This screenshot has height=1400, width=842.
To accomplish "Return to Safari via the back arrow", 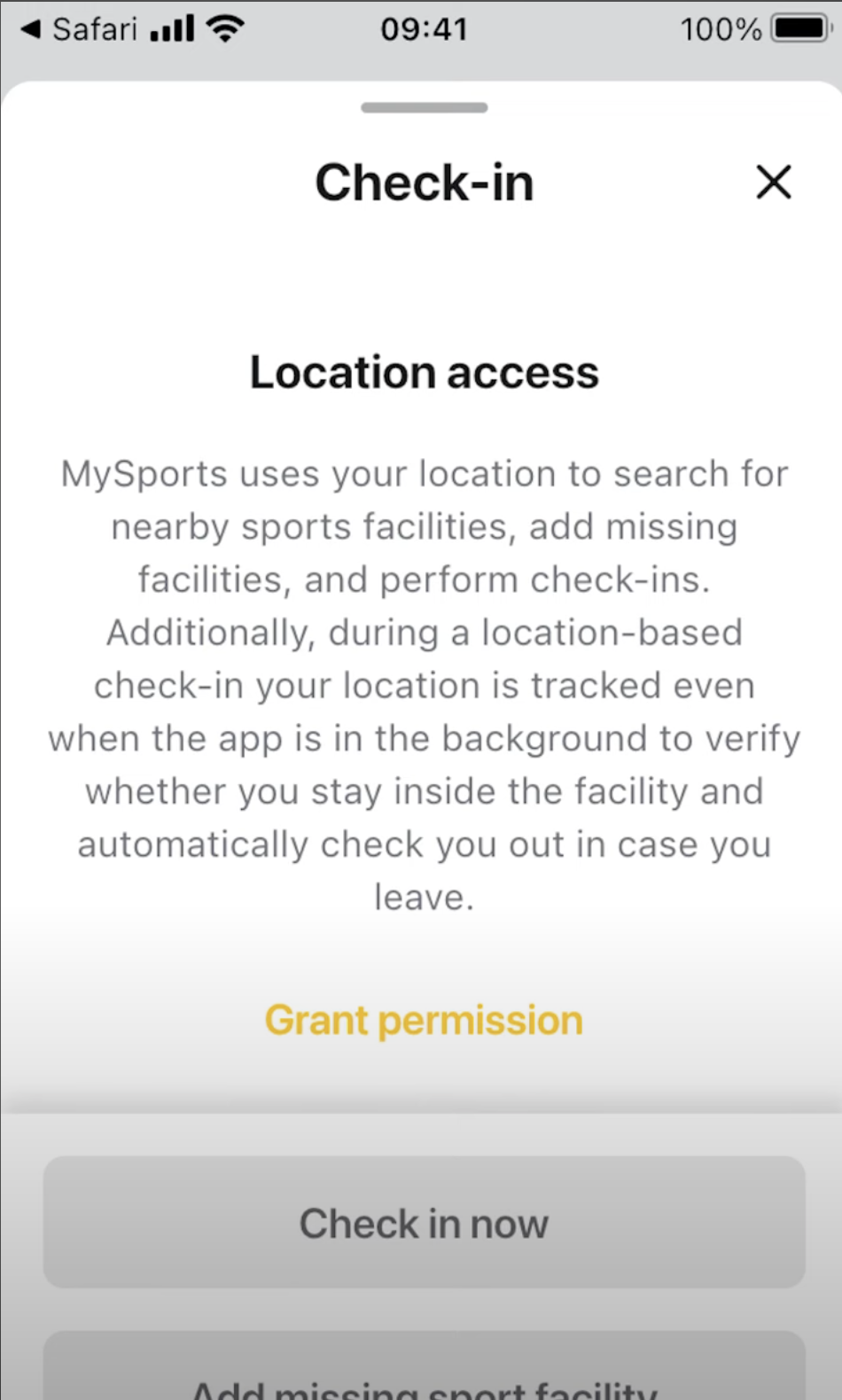I will click(x=80, y=29).
